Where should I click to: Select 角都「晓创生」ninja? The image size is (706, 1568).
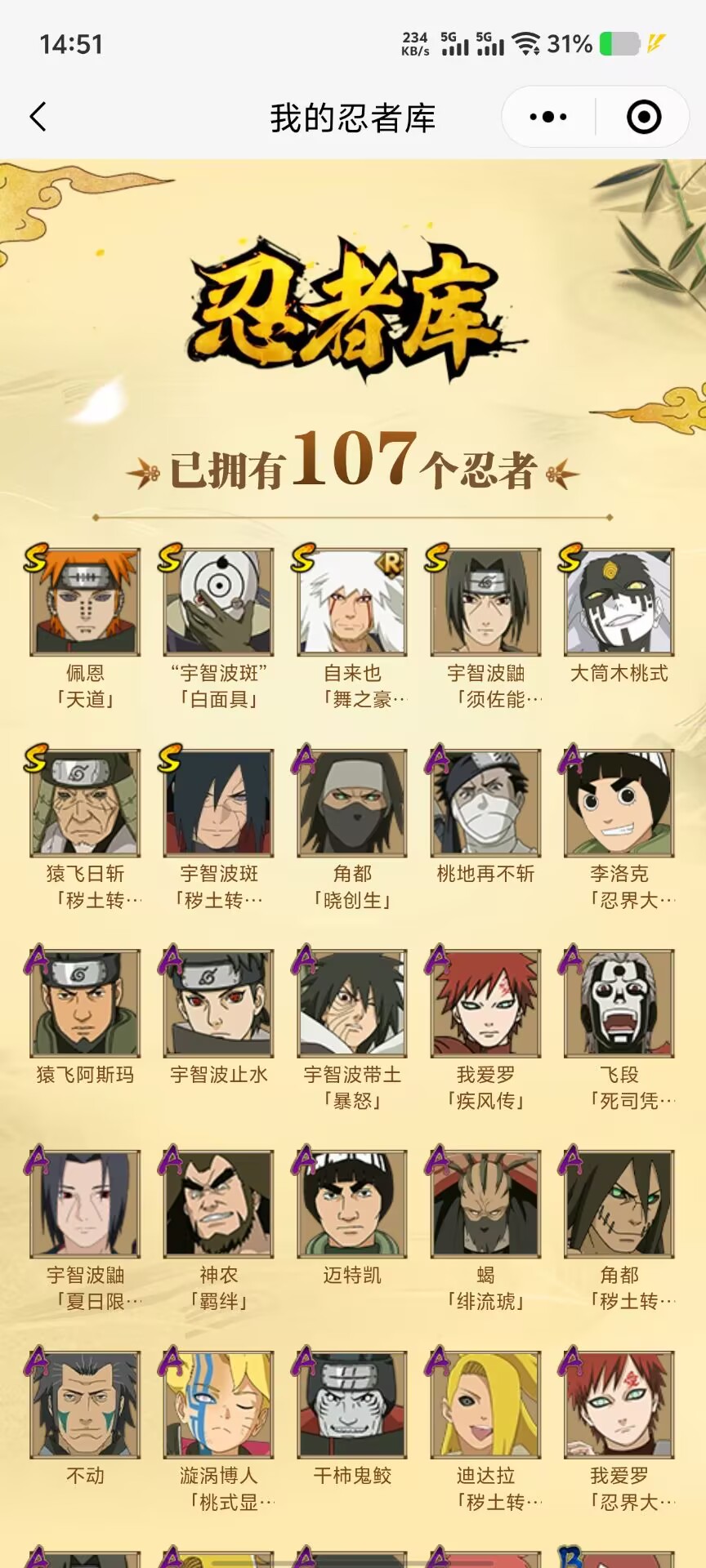click(x=352, y=804)
